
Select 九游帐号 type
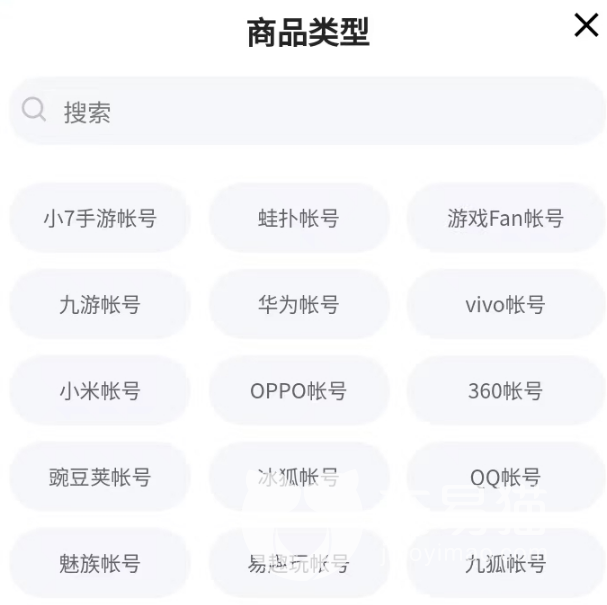[x=100, y=305]
